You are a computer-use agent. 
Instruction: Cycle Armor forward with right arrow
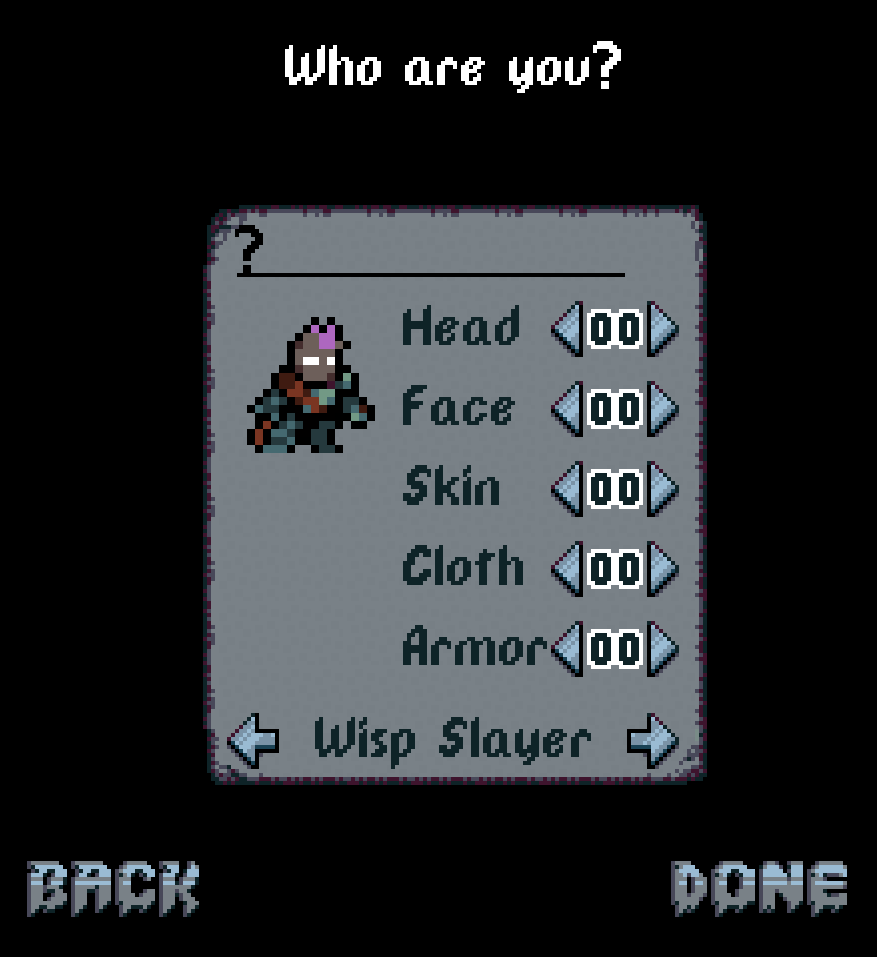662,649
